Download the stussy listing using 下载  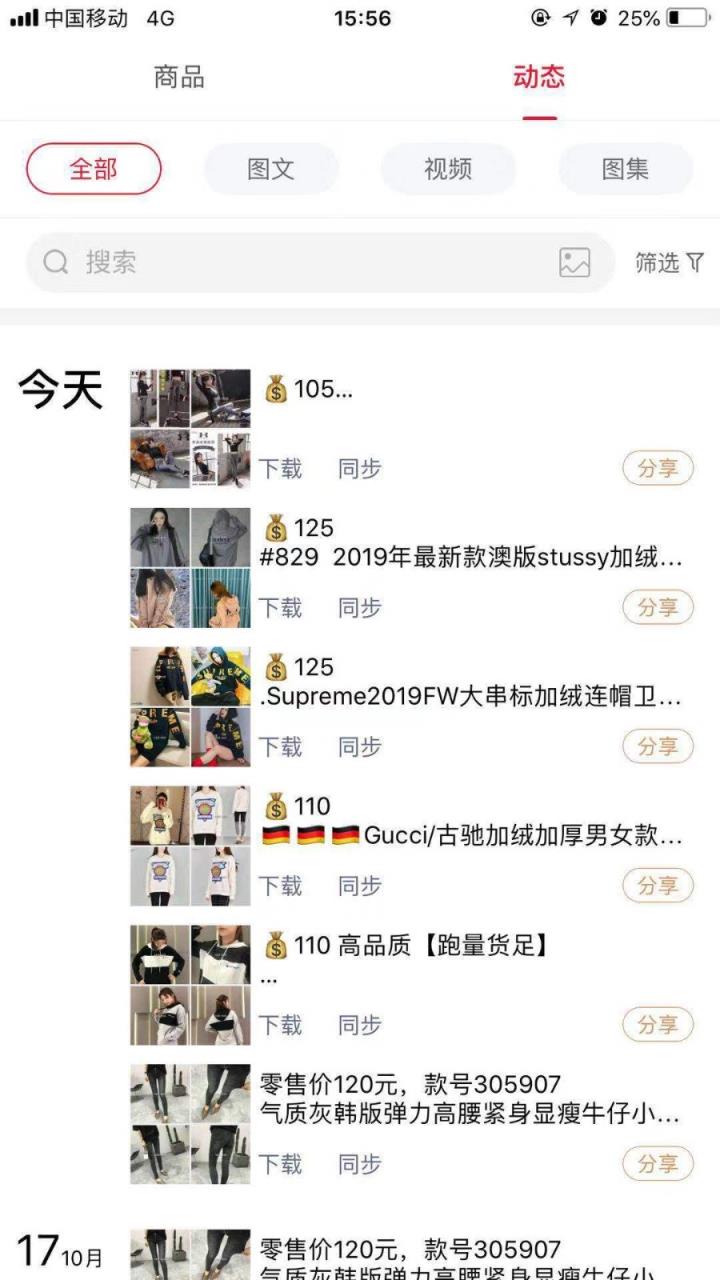[x=281, y=607]
